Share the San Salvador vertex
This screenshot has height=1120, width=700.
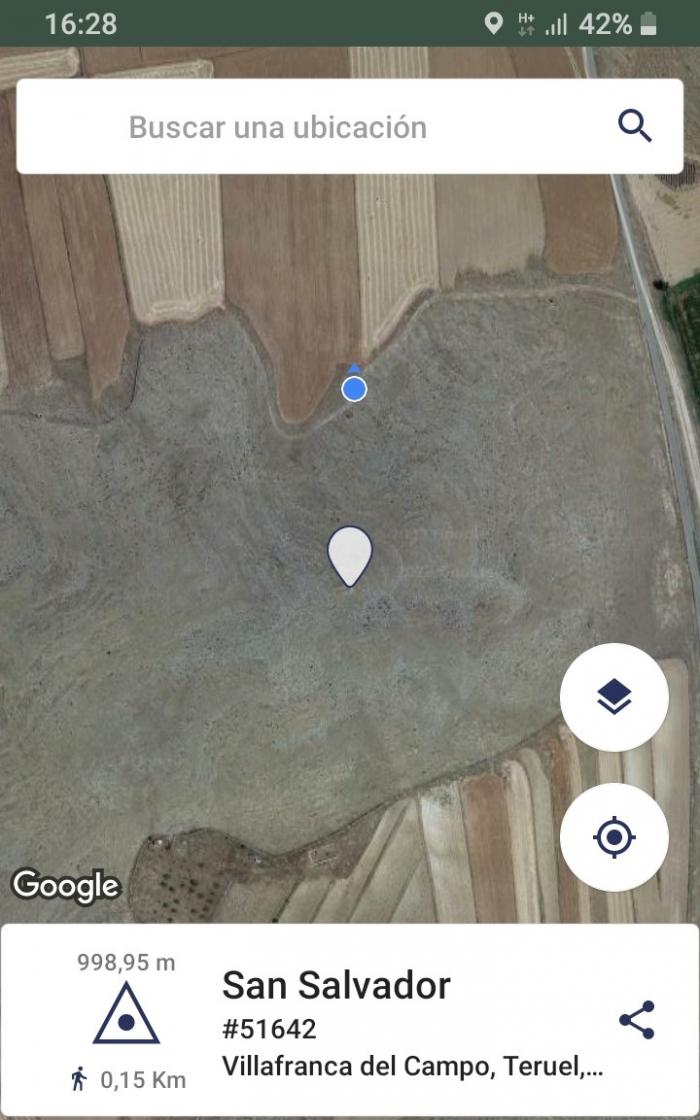(636, 1019)
